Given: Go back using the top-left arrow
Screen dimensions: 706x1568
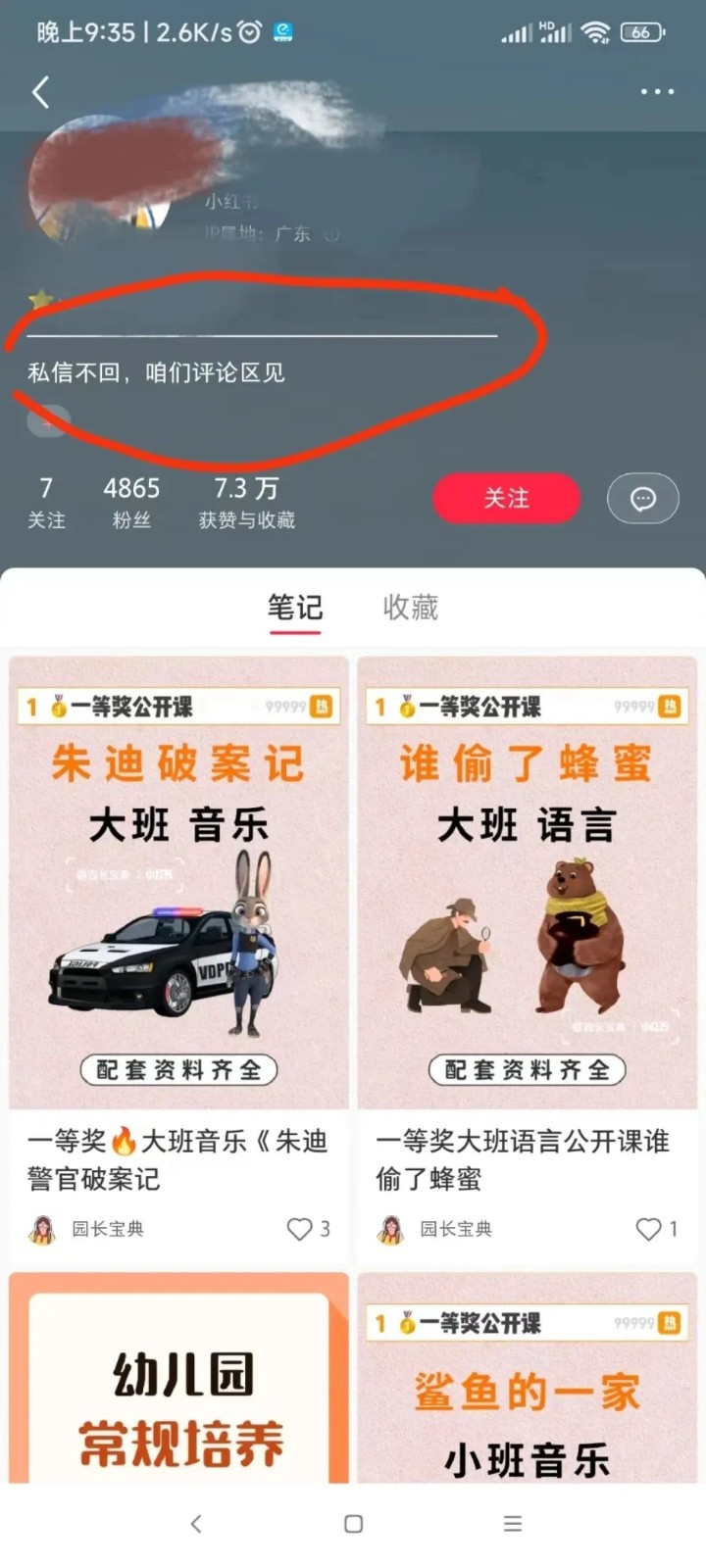Looking at the screenshot, I should pos(40,92).
